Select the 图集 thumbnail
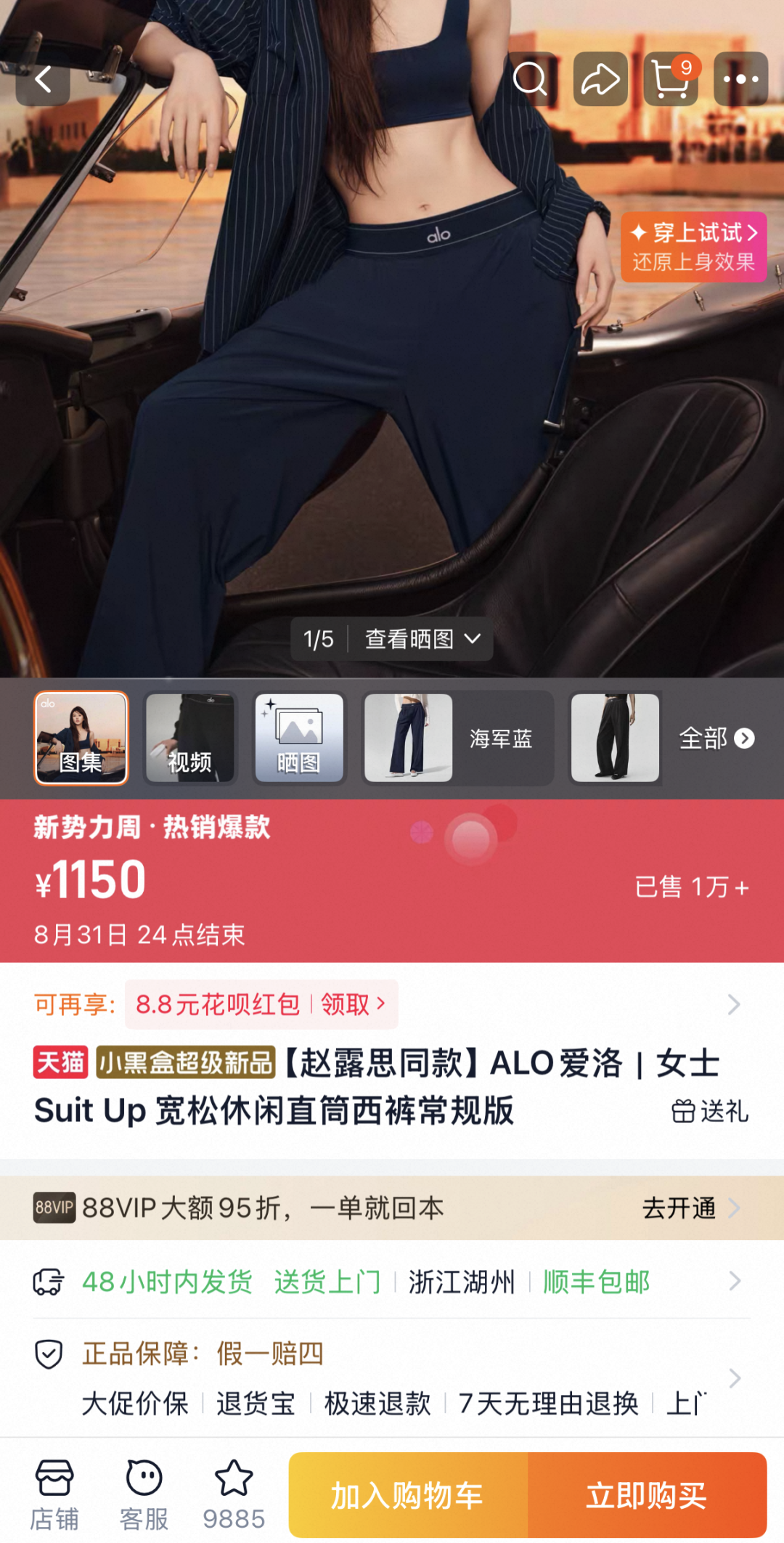Viewport: 784px width, 1543px height. pyautogui.click(x=81, y=738)
